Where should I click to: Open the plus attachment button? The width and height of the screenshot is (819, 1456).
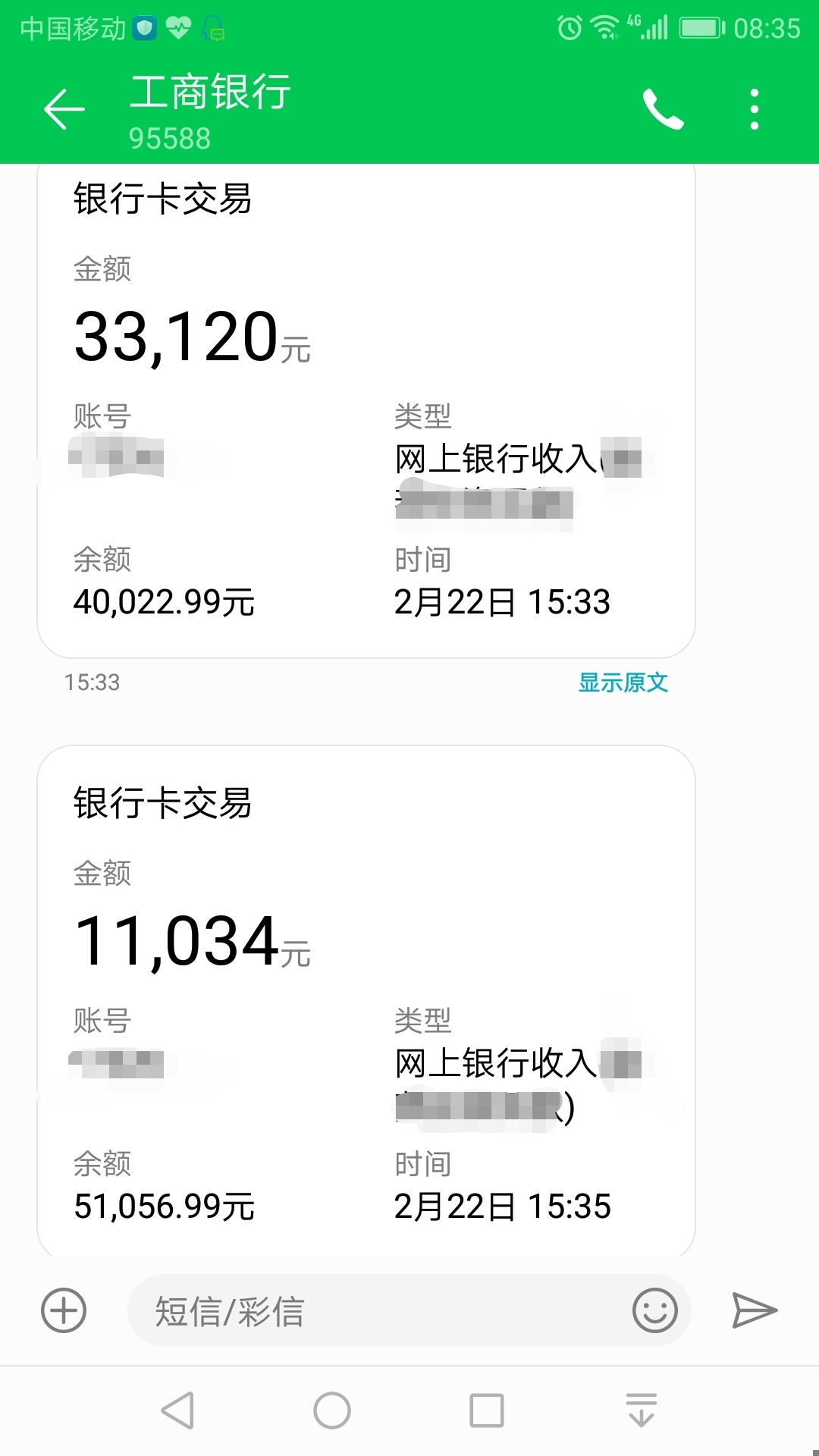64,1310
